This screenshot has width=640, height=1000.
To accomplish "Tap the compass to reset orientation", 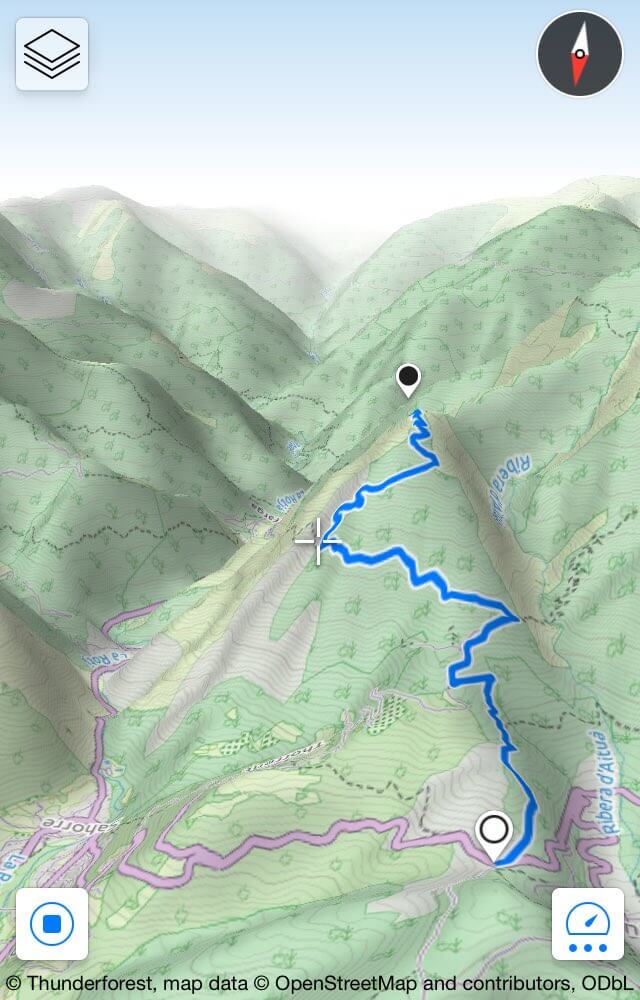I will (x=580, y=54).
